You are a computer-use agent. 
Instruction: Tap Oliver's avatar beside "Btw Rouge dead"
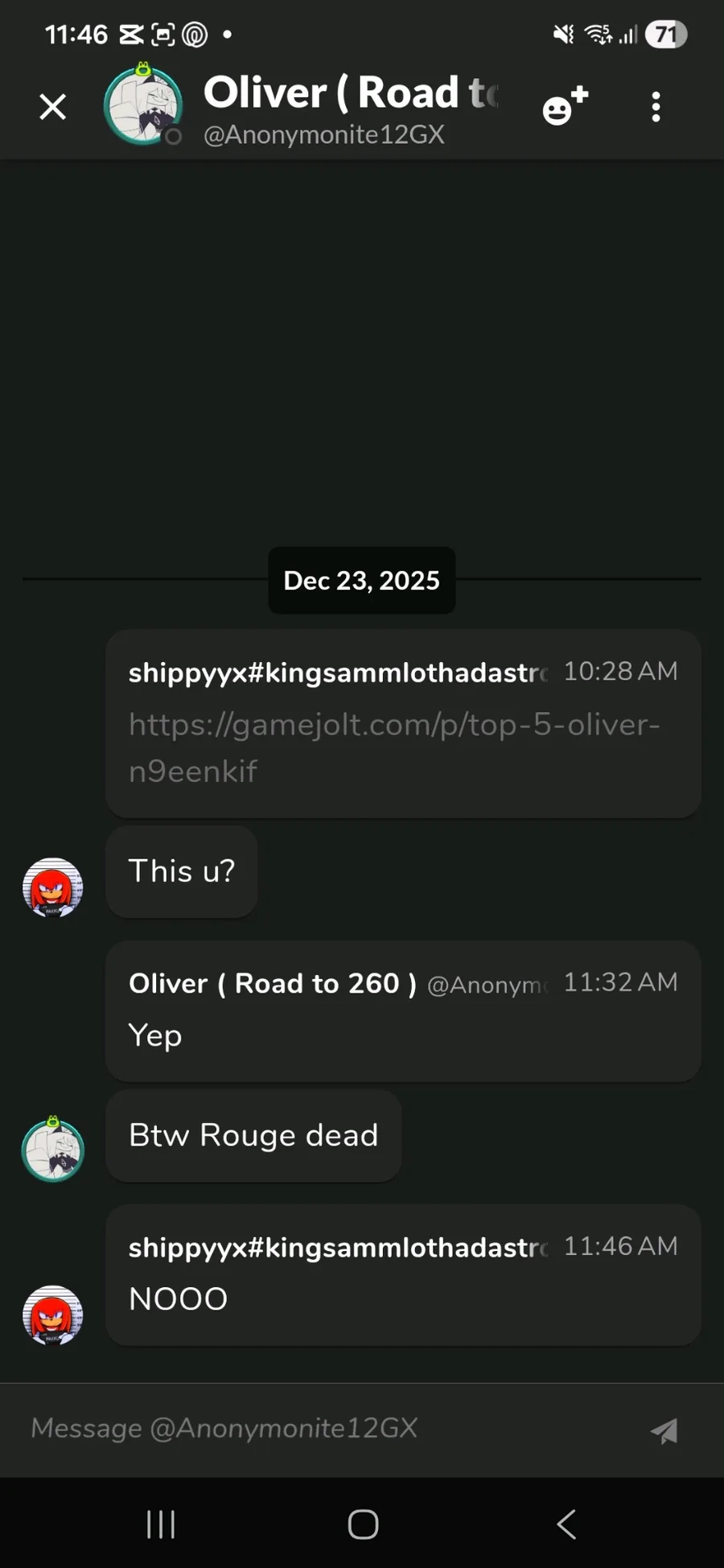[53, 1150]
